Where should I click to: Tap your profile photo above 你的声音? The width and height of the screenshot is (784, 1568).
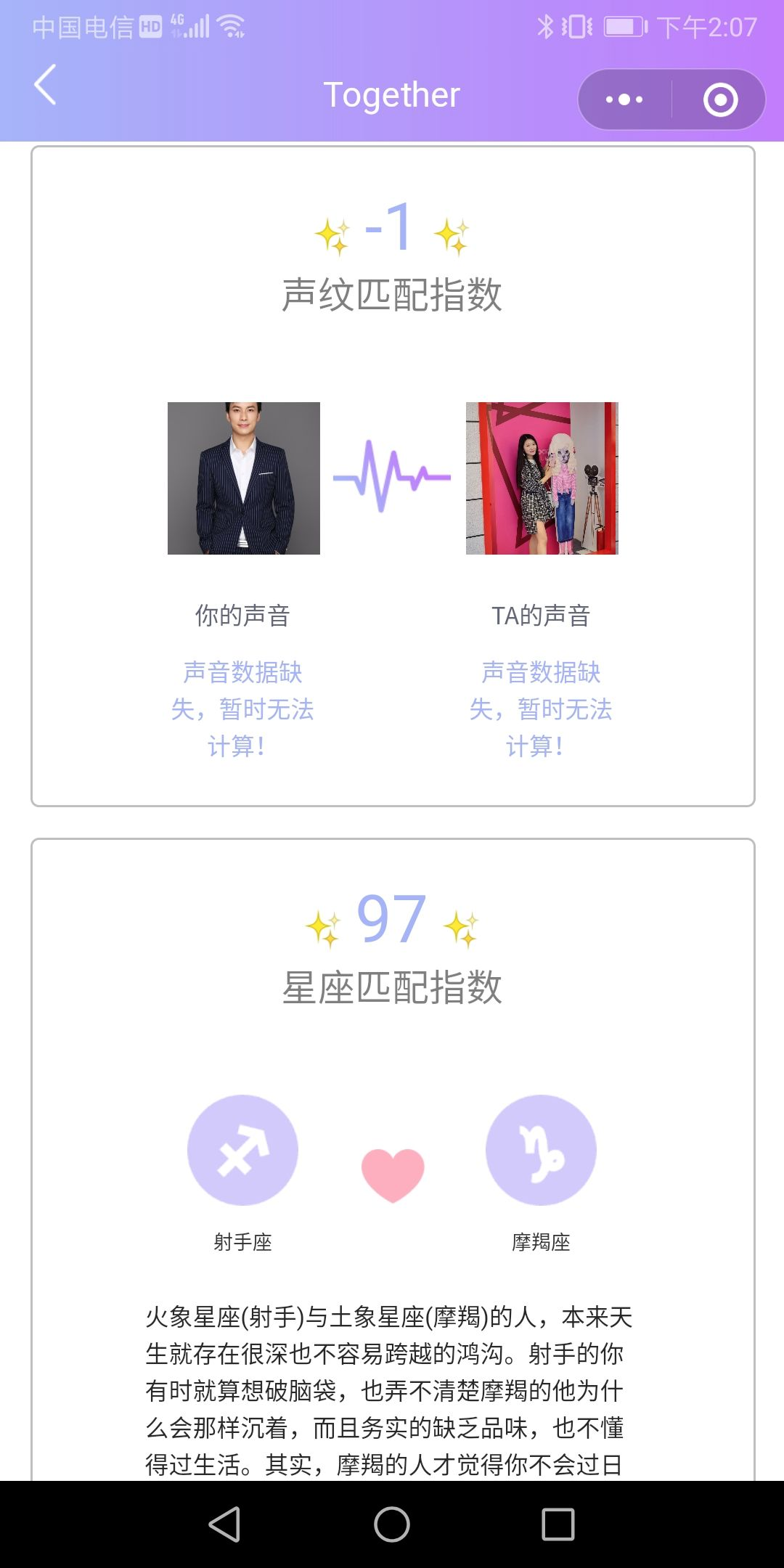point(244,478)
